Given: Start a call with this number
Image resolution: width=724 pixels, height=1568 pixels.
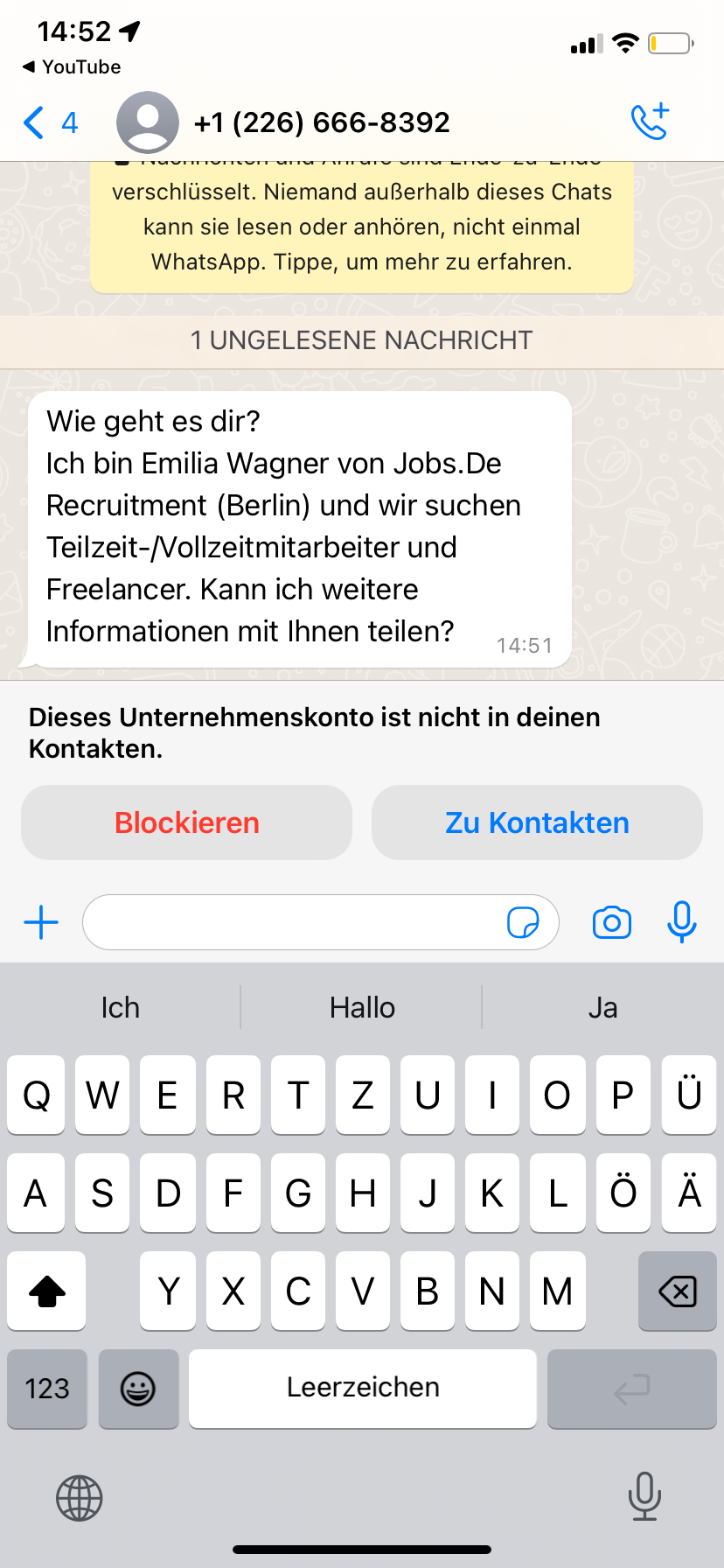Looking at the screenshot, I should pos(650,122).
